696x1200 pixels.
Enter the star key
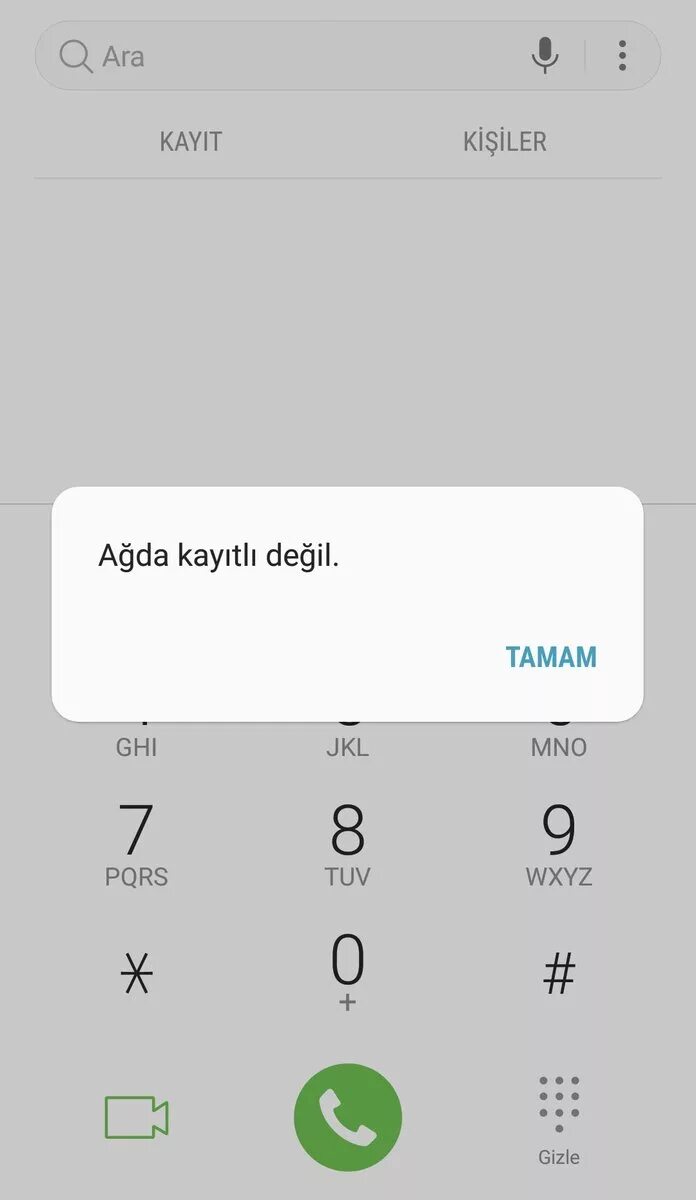pos(137,973)
